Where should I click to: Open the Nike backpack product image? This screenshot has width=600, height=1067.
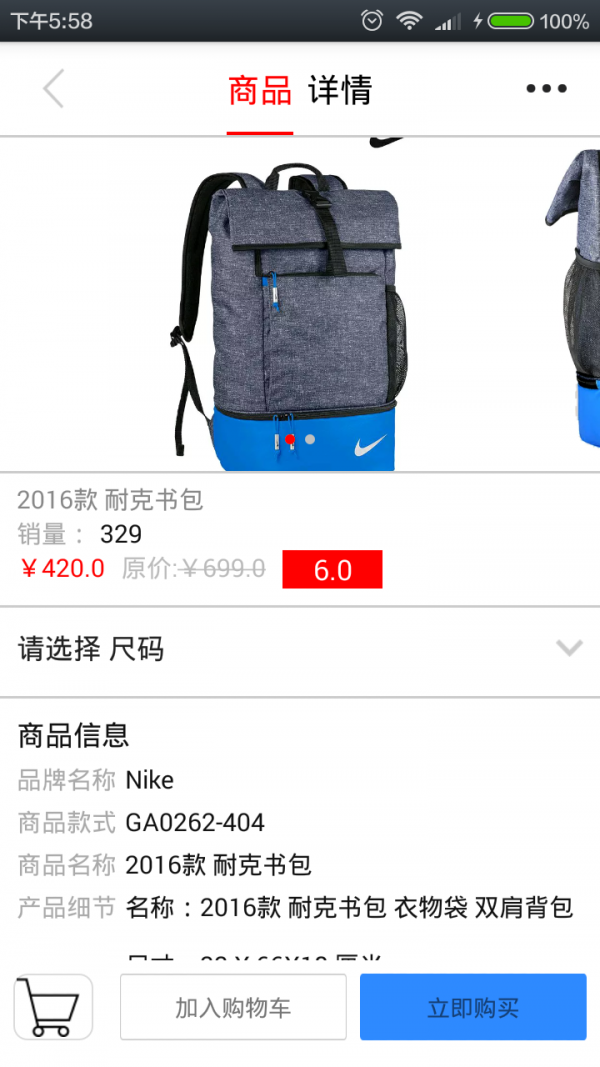pos(290,303)
